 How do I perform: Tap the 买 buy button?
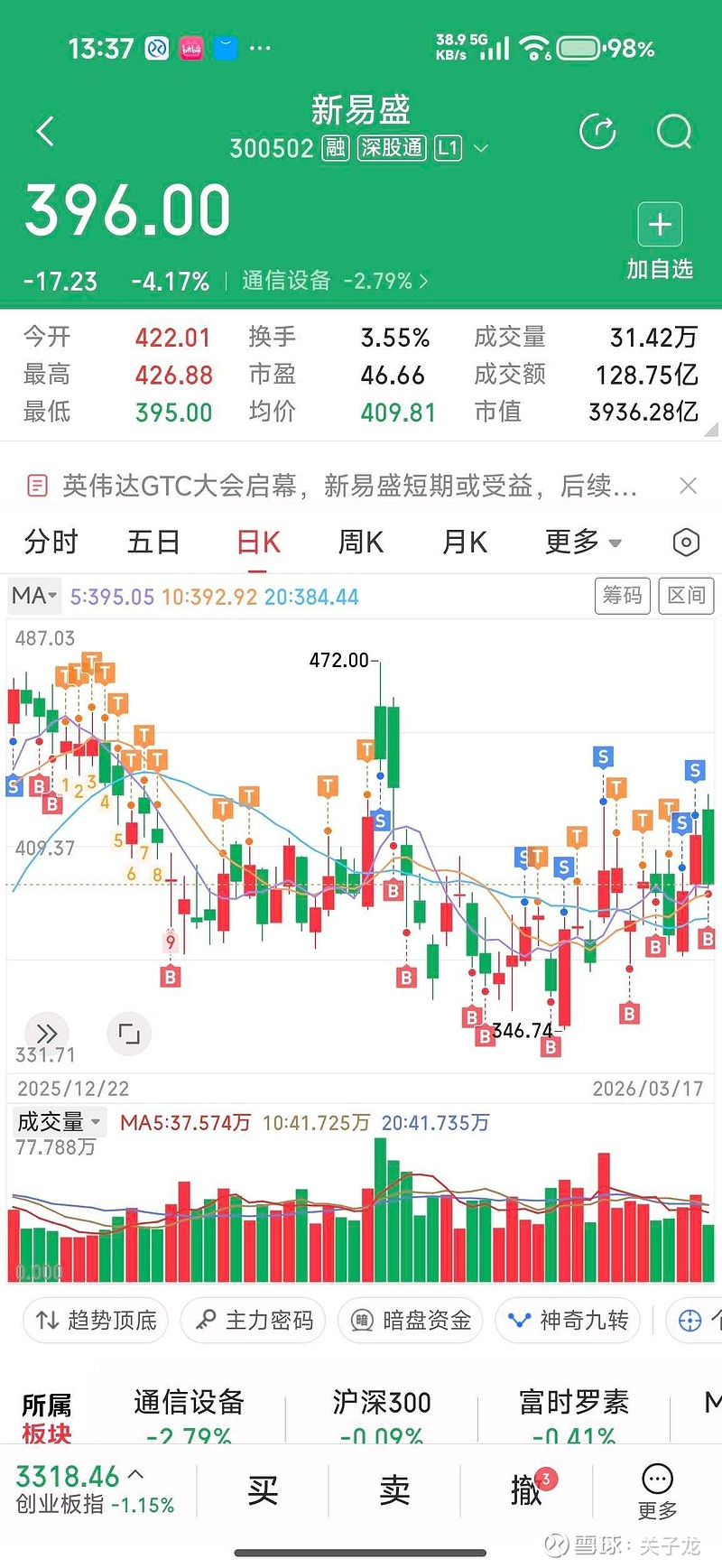[262, 1489]
